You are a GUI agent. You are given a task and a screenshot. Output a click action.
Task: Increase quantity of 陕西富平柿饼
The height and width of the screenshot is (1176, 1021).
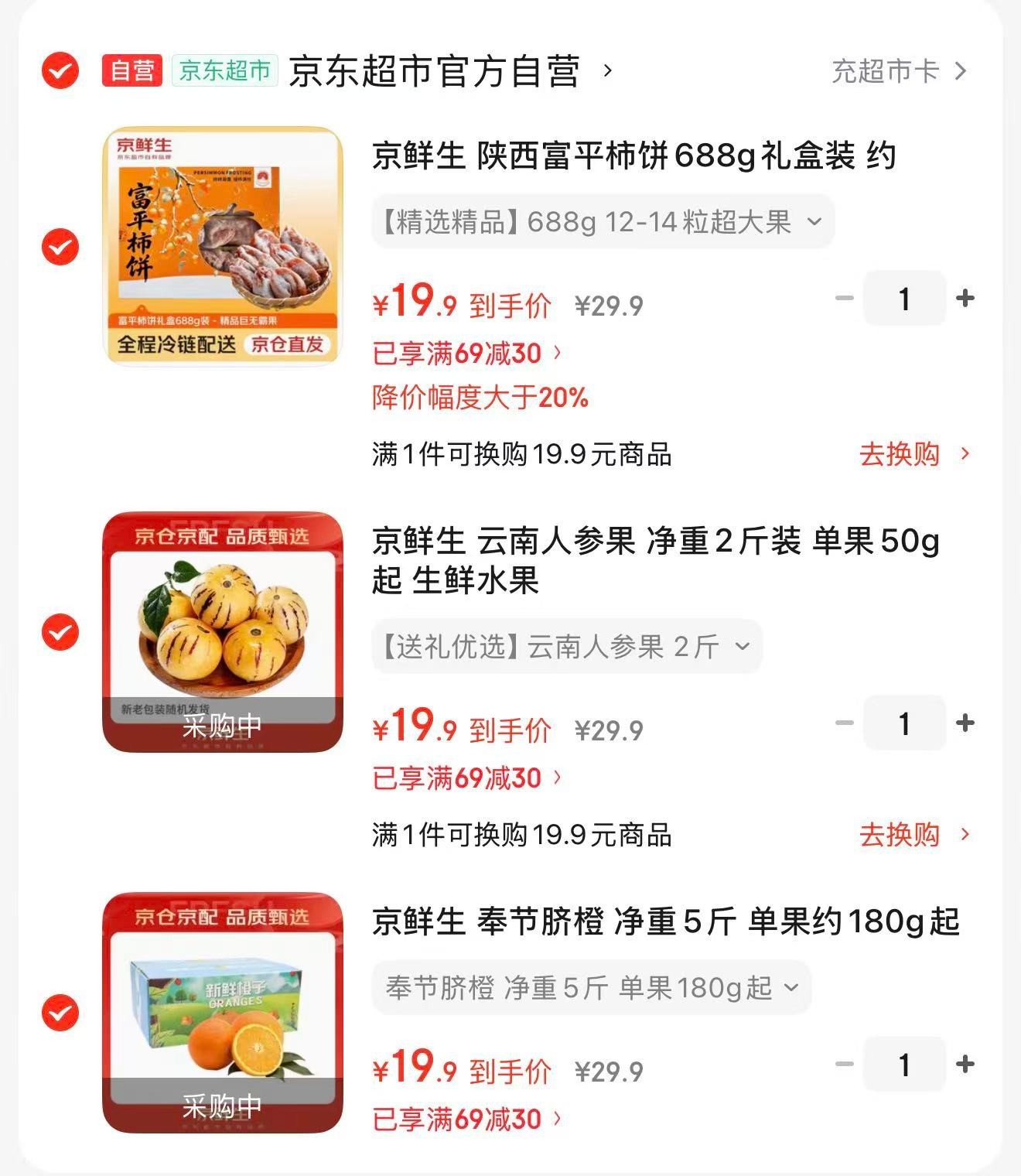pyautogui.click(x=965, y=299)
